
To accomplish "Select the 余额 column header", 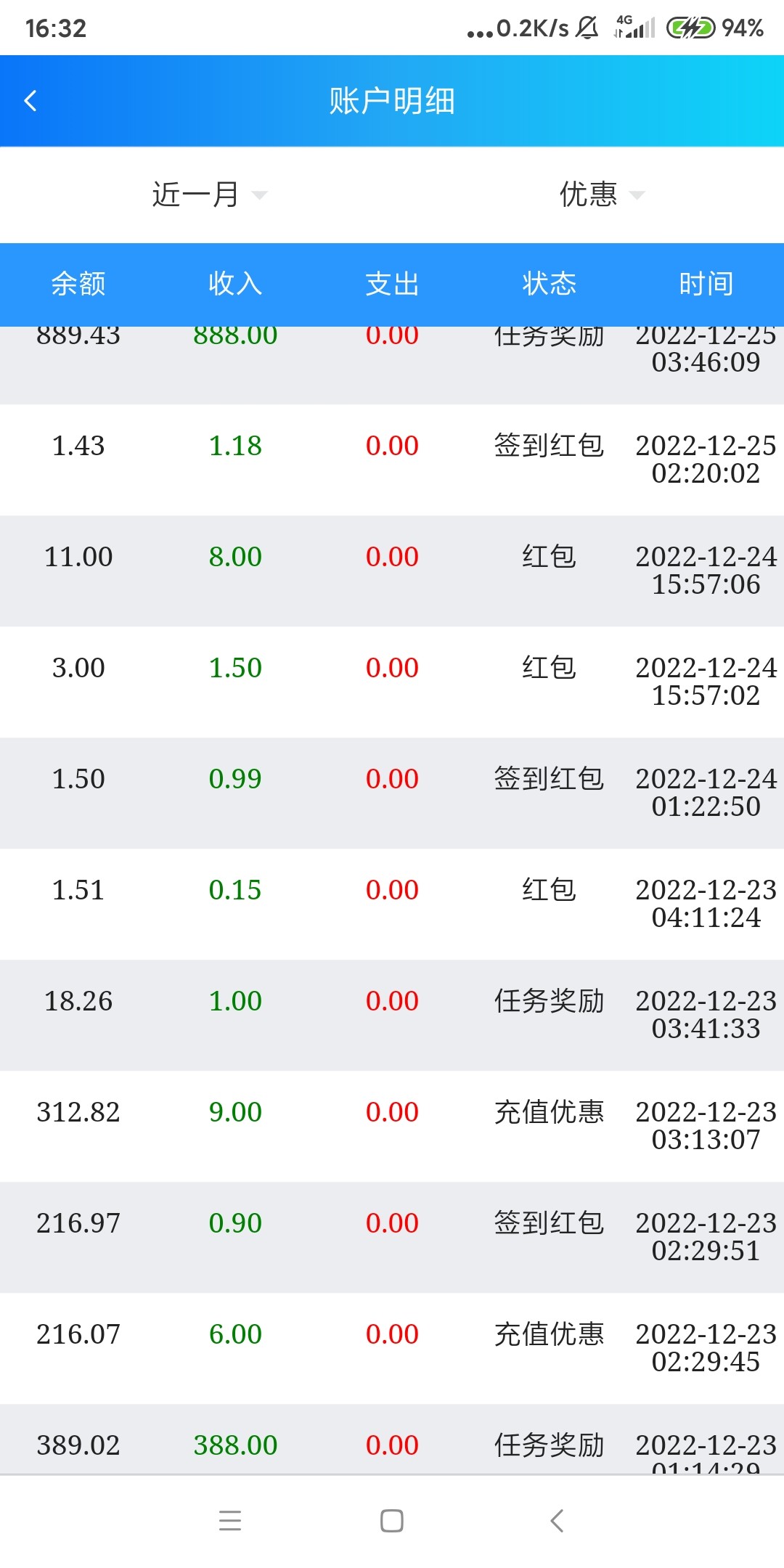I will pyautogui.click(x=78, y=285).
